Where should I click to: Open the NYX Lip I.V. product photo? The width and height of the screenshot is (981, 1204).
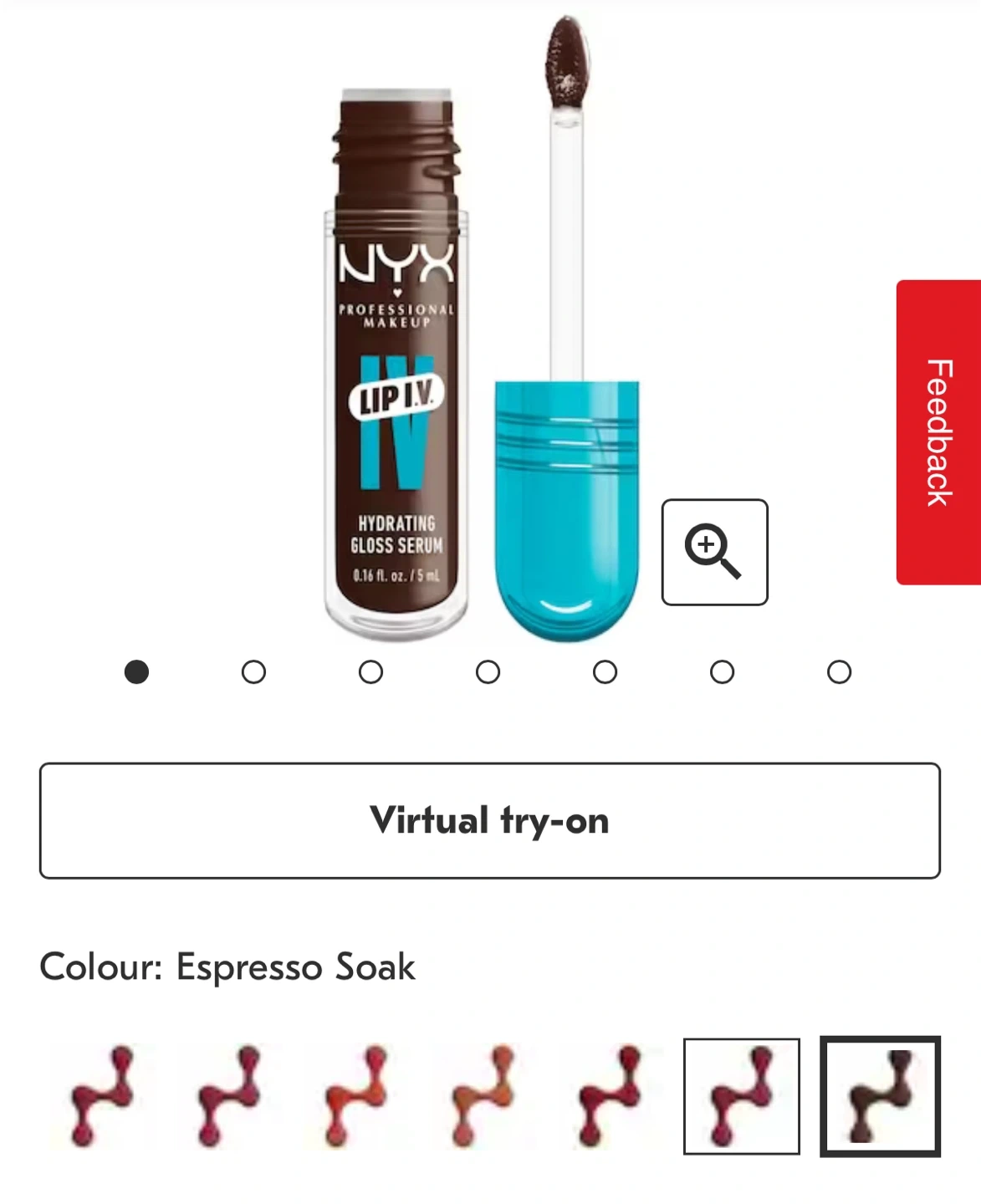(482, 329)
